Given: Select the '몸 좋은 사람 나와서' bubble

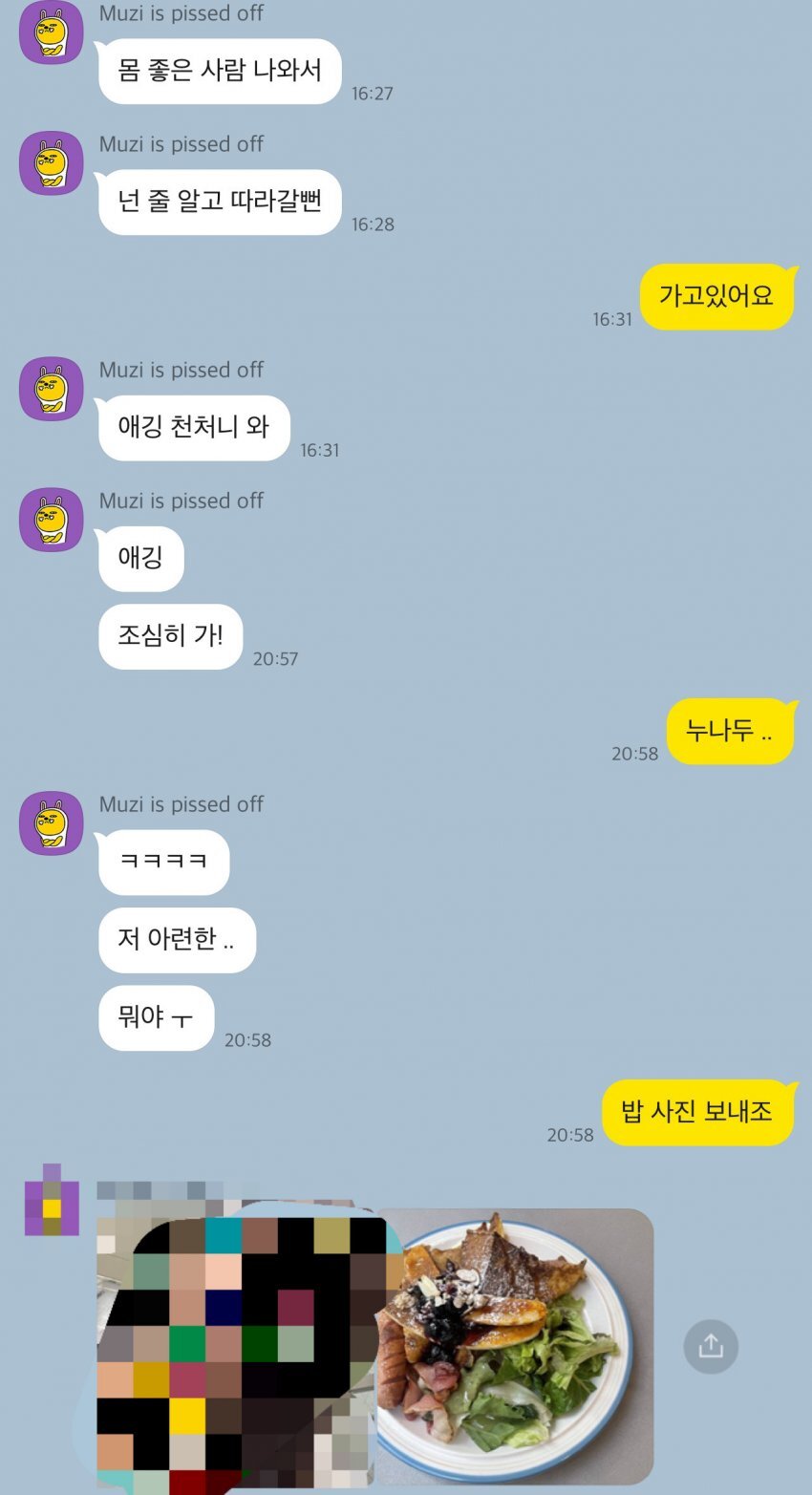Looking at the screenshot, I should tap(219, 72).
